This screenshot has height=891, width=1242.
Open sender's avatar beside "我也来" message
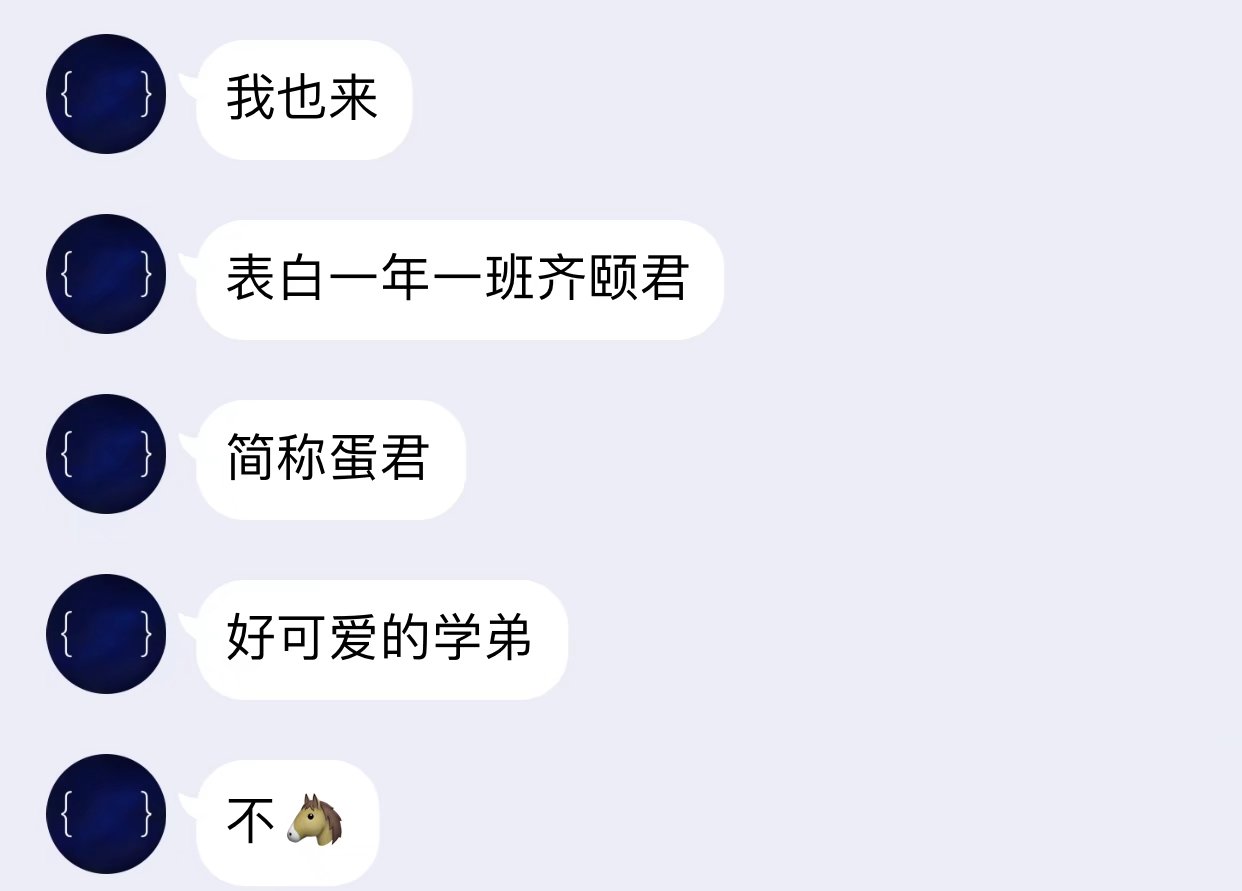[106, 94]
